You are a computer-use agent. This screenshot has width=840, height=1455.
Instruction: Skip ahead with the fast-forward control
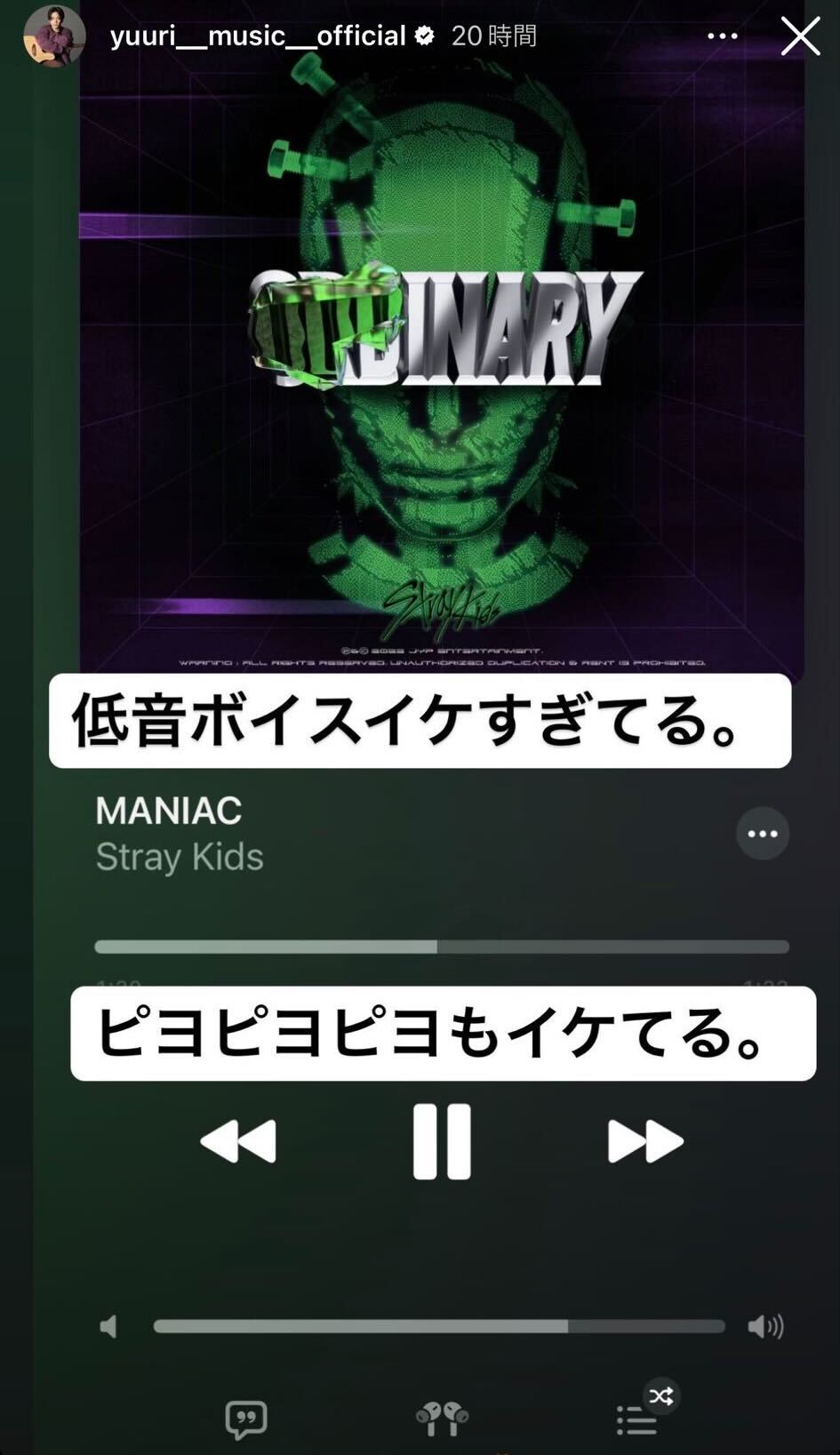click(646, 1140)
